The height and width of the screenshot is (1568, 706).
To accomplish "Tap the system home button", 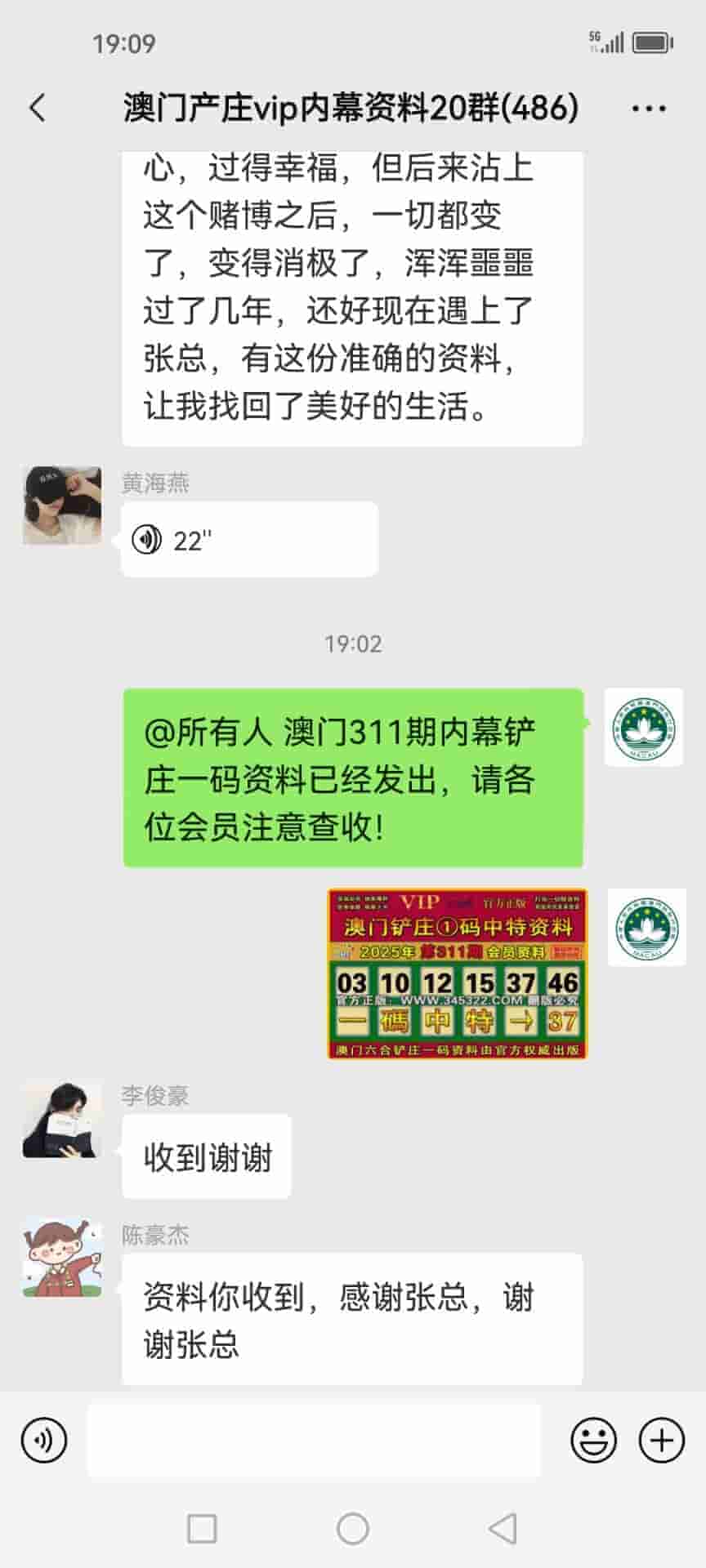I will point(353,1528).
